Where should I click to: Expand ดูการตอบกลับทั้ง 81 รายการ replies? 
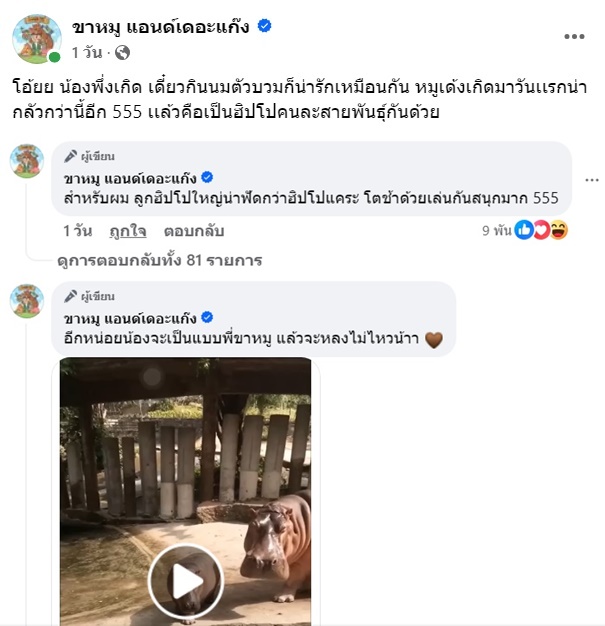pyautogui.click(x=159, y=260)
